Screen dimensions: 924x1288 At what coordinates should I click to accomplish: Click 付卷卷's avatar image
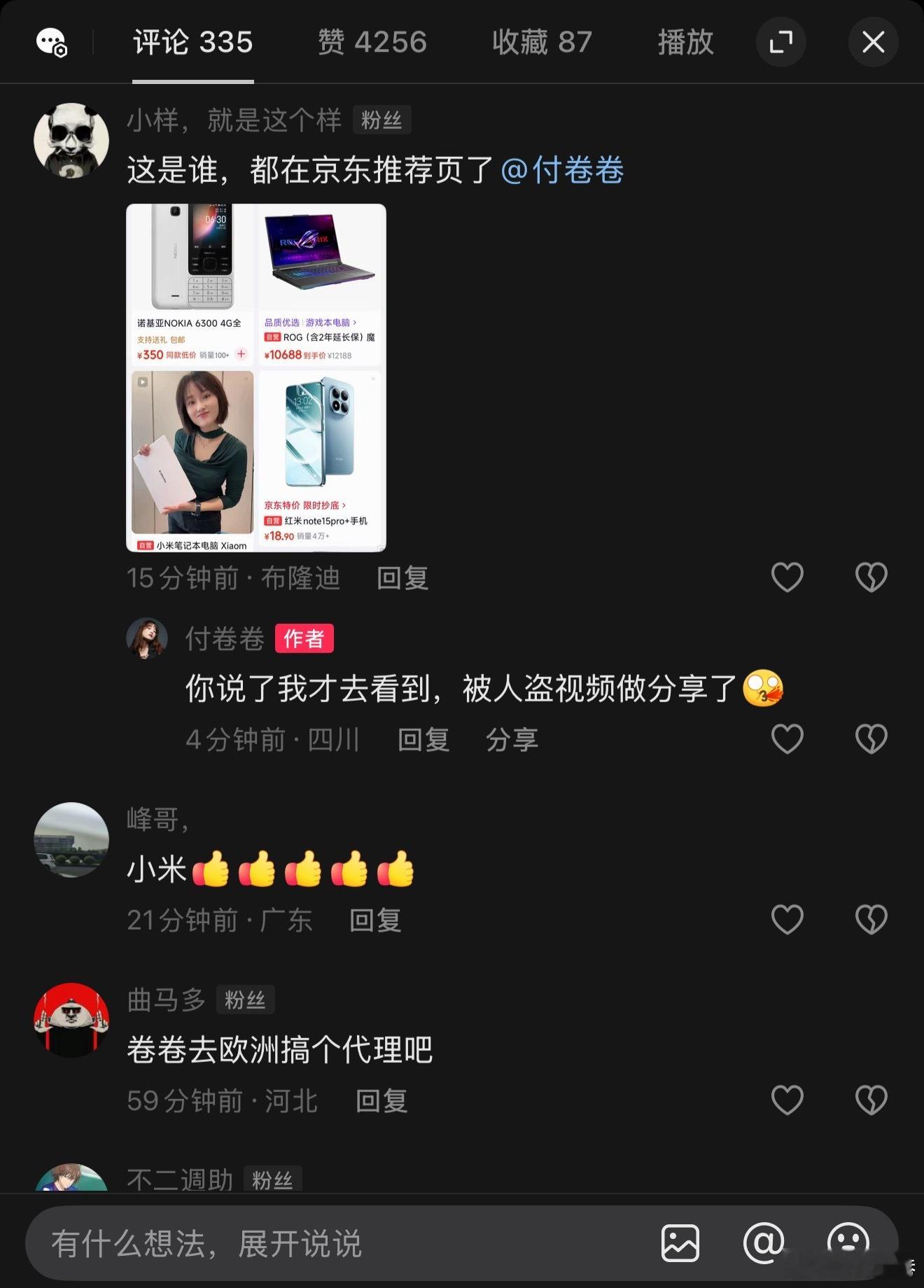coord(148,638)
